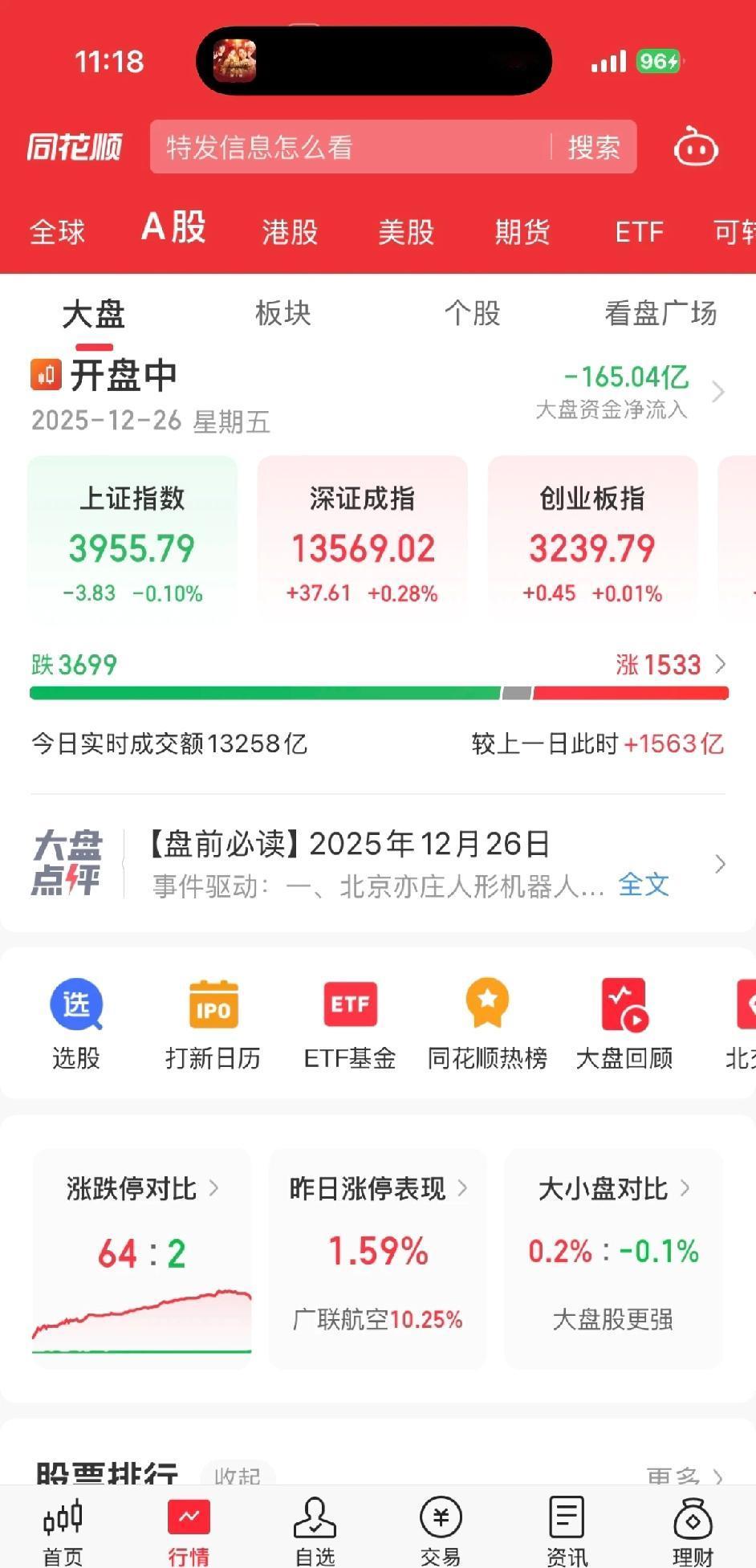The width and height of the screenshot is (756, 1568).
Task: Collapse 股票排行 with 收起
Action: coord(238,1476)
